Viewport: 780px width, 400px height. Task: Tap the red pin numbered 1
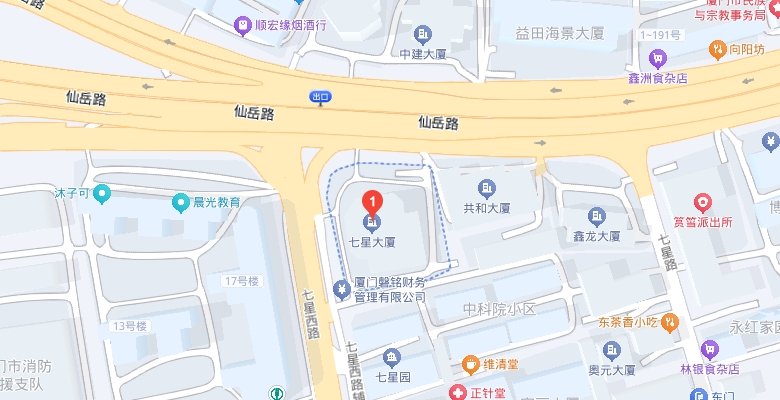pyautogui.click(x=371, y=202)
